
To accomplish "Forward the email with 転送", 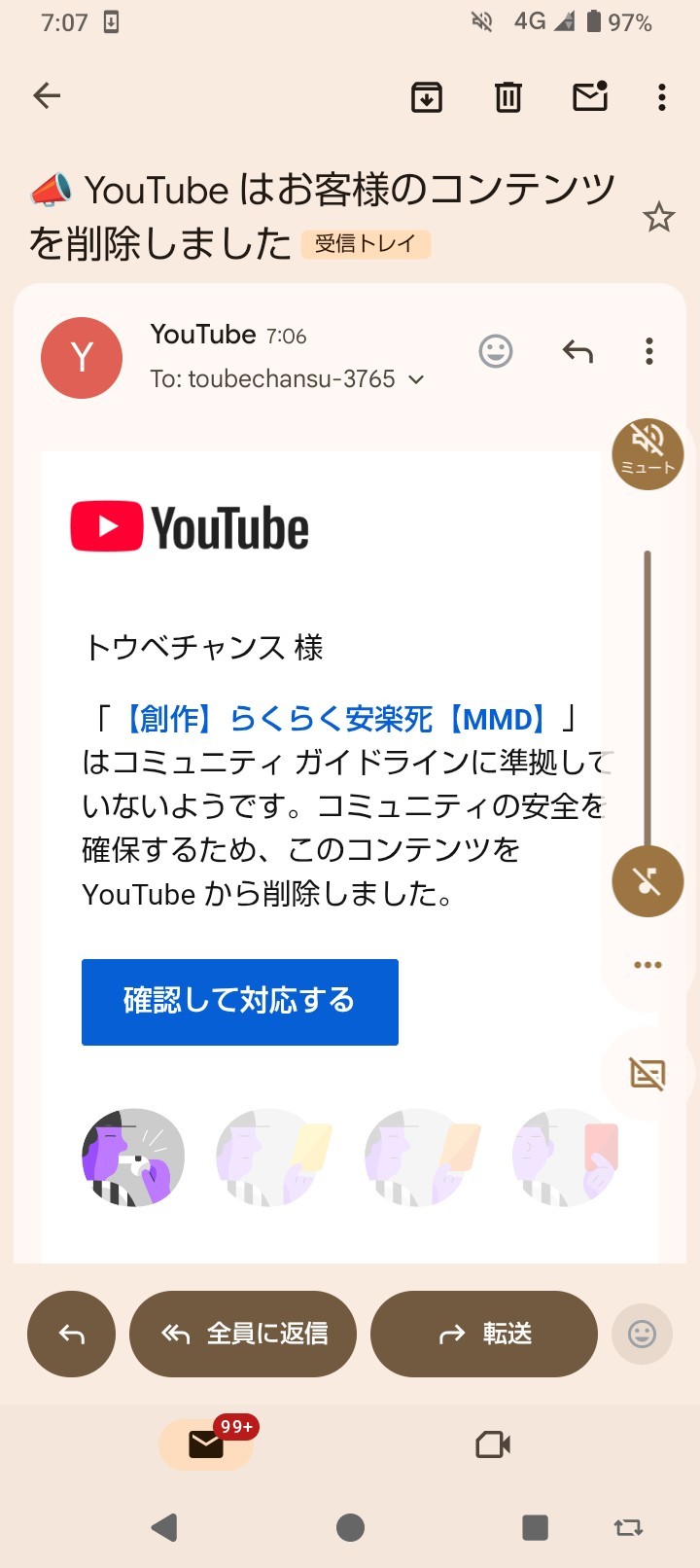I will [x=483, y=1334].
